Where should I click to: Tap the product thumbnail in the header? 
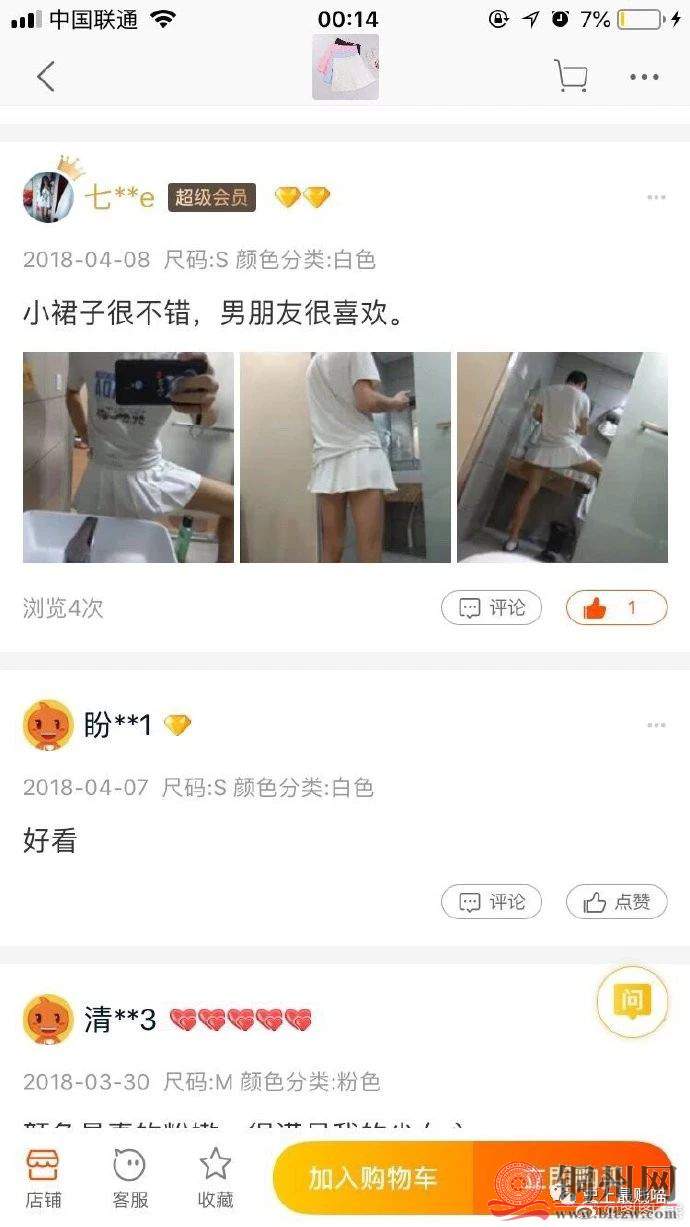coord(345,68)
